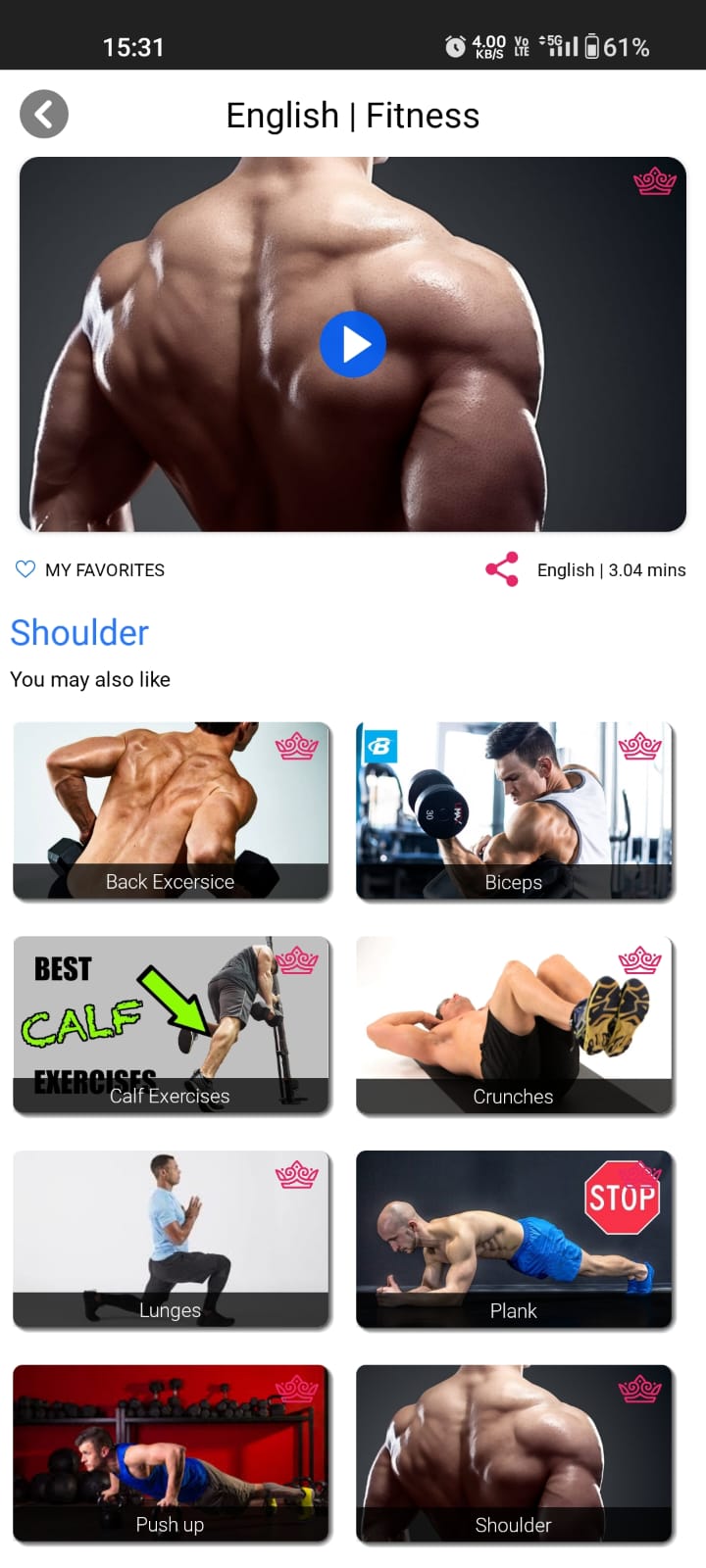
Task: Open the Calf Exercises video card
Action: [171, 1025]
